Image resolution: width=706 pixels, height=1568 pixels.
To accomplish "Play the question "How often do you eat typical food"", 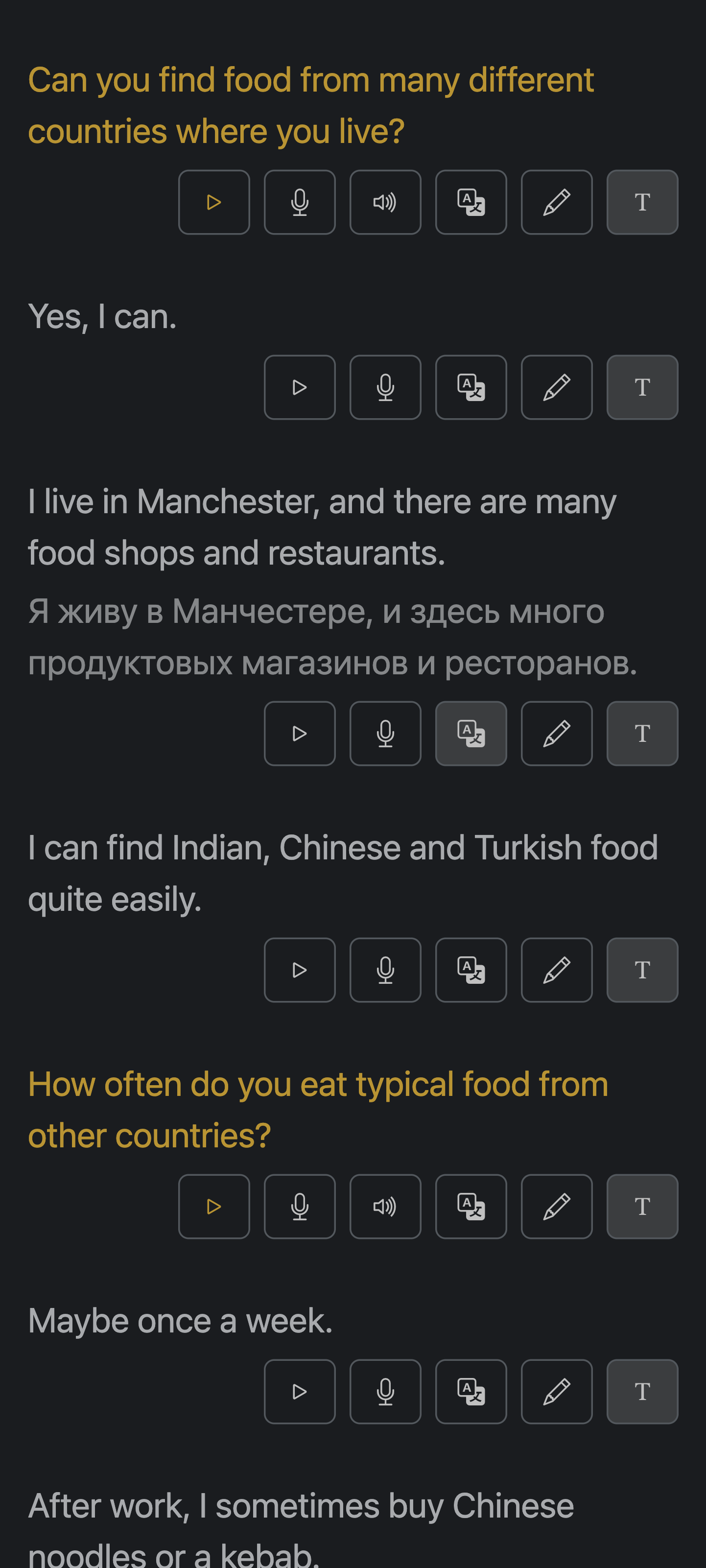I will click(213, 1207).
